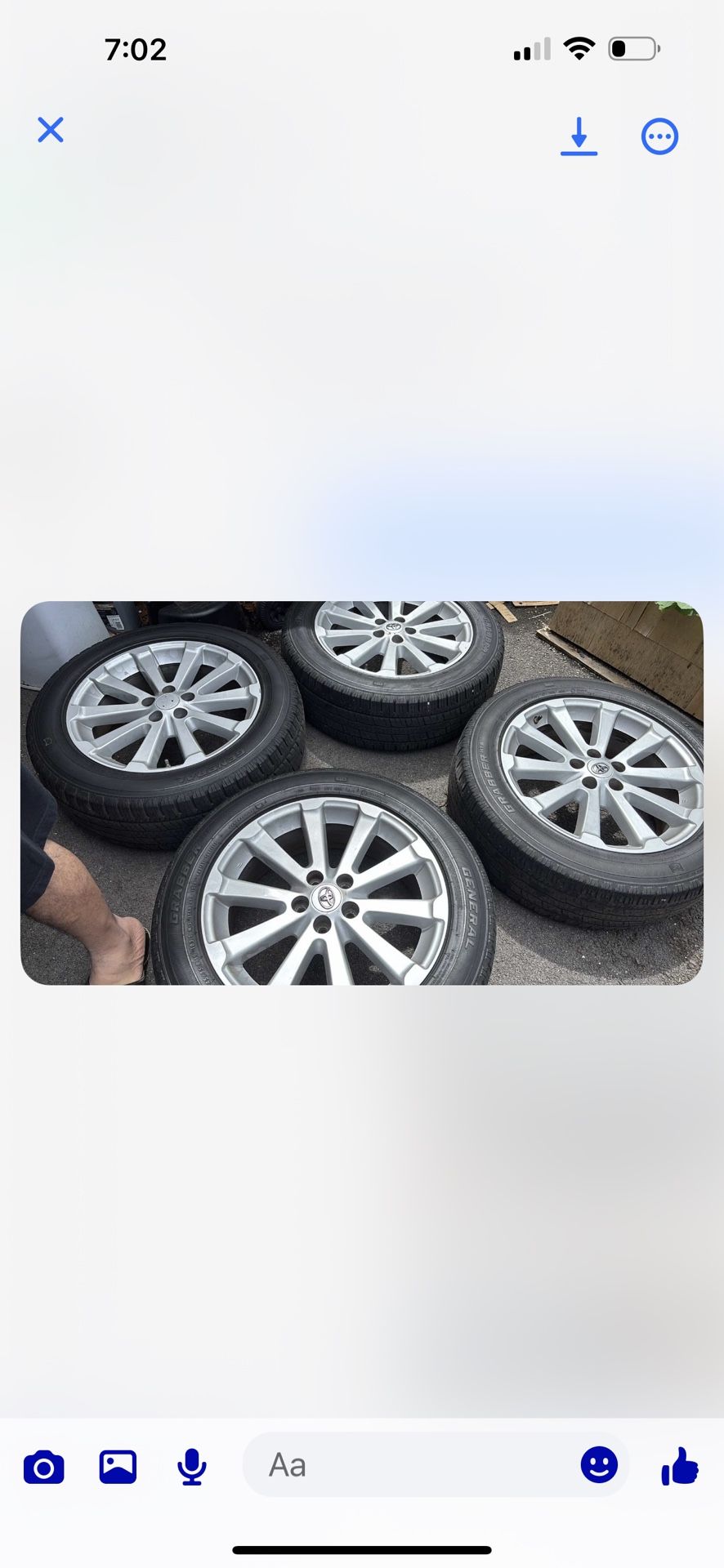
Task: Open the emoji picker
Action: click(x=599, y=1465)
